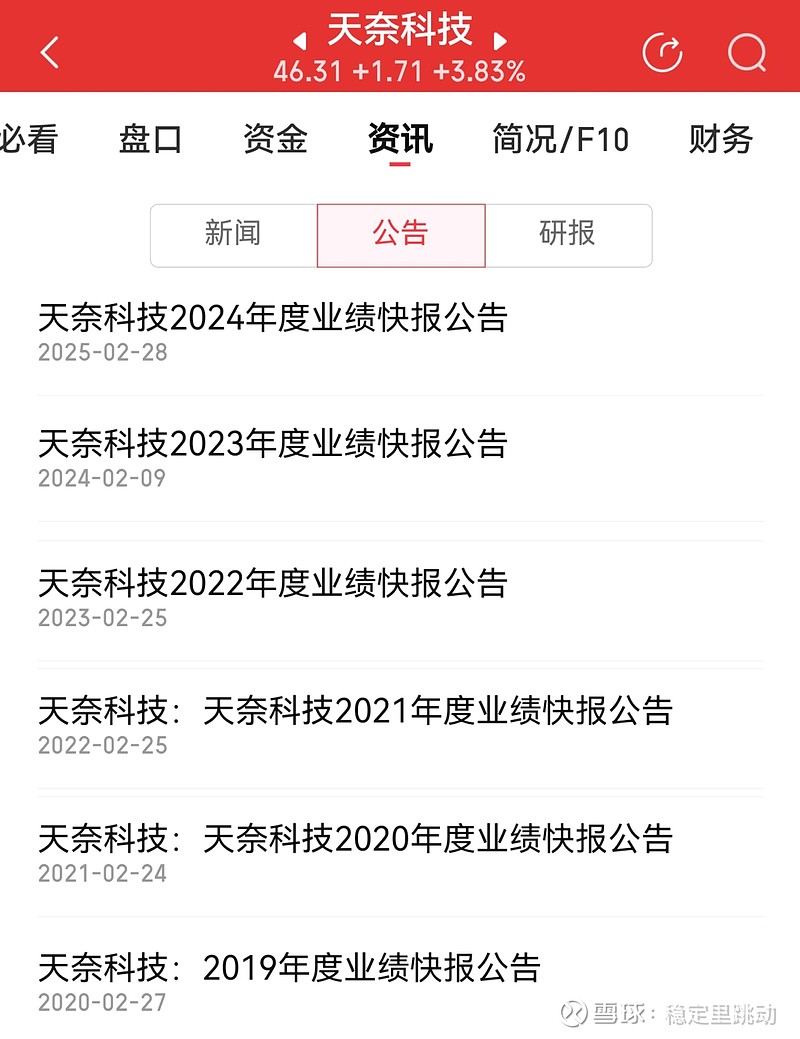This screenshot has height=1039, width=800.
Task: View the 研报 research reports segment
Action: click(567, 235)
